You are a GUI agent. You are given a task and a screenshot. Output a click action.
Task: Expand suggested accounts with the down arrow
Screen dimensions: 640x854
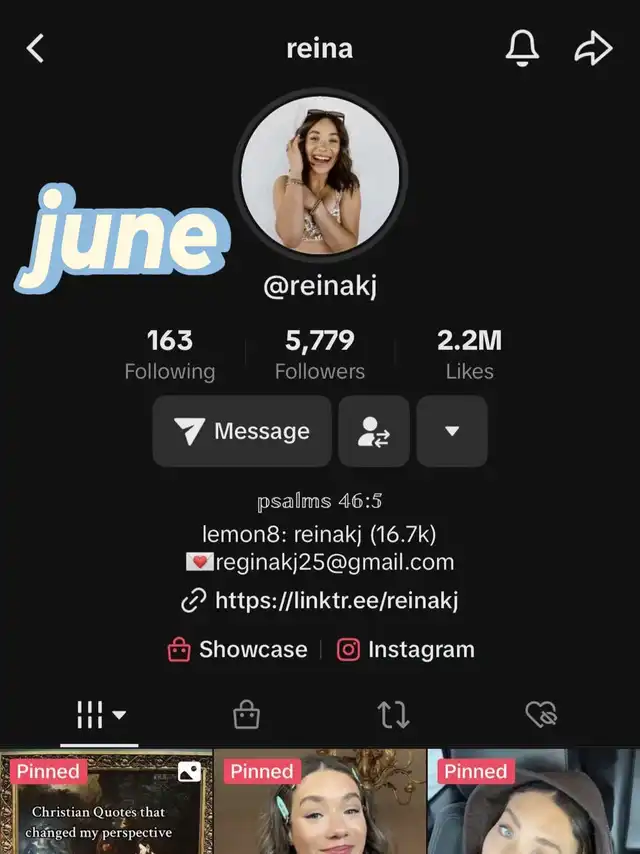tap(452, 431)
